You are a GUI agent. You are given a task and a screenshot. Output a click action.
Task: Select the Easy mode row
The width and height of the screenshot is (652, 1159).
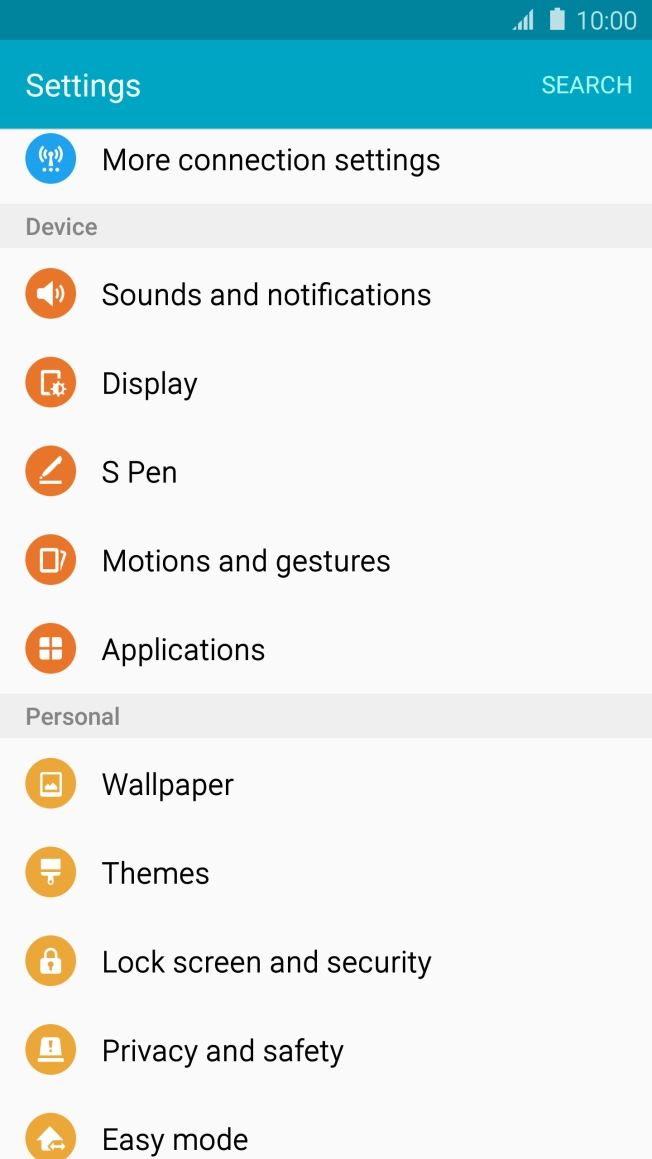pos(175,1138)
